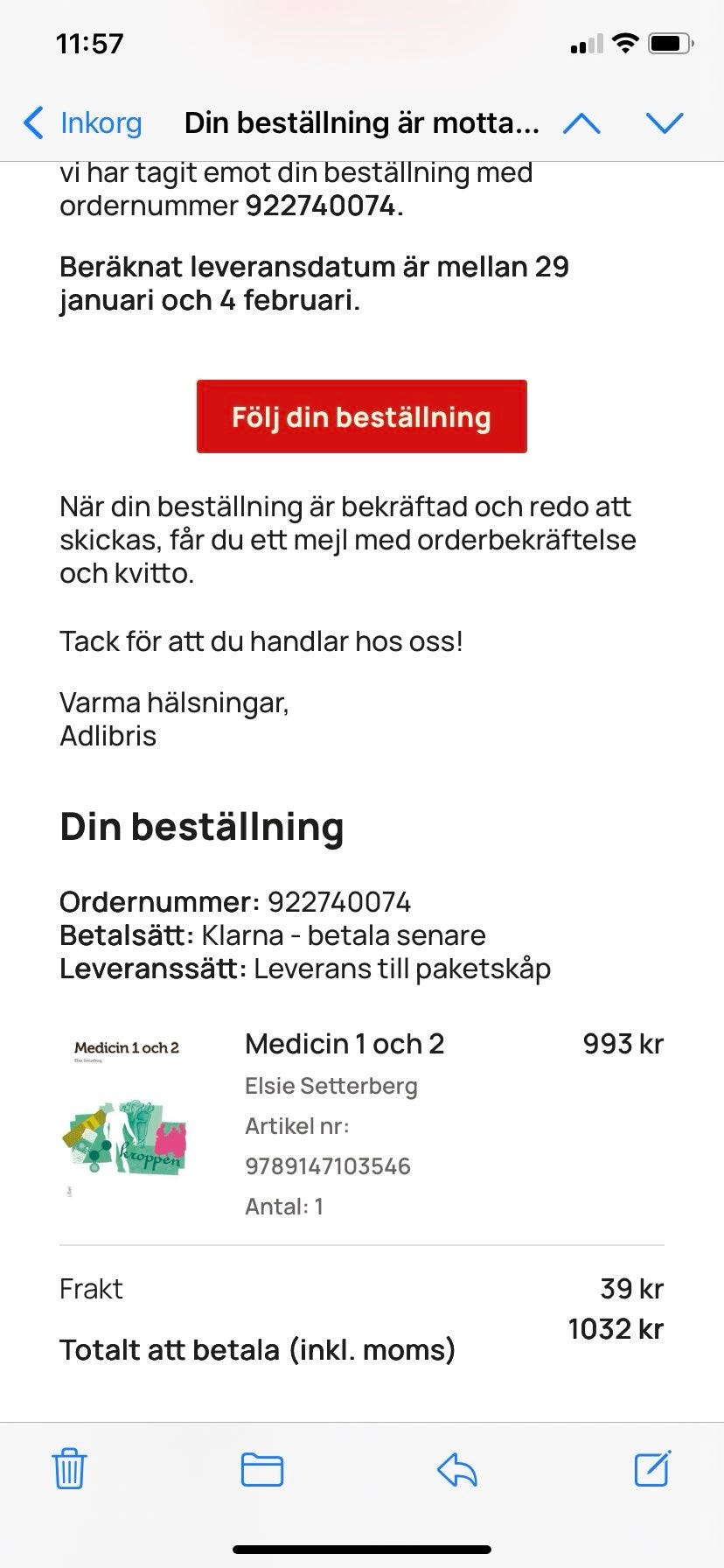The width and height of the screenshot is (724, 1568).
Task: Tap the blue back arrow icon
Action: coord(33,122)
